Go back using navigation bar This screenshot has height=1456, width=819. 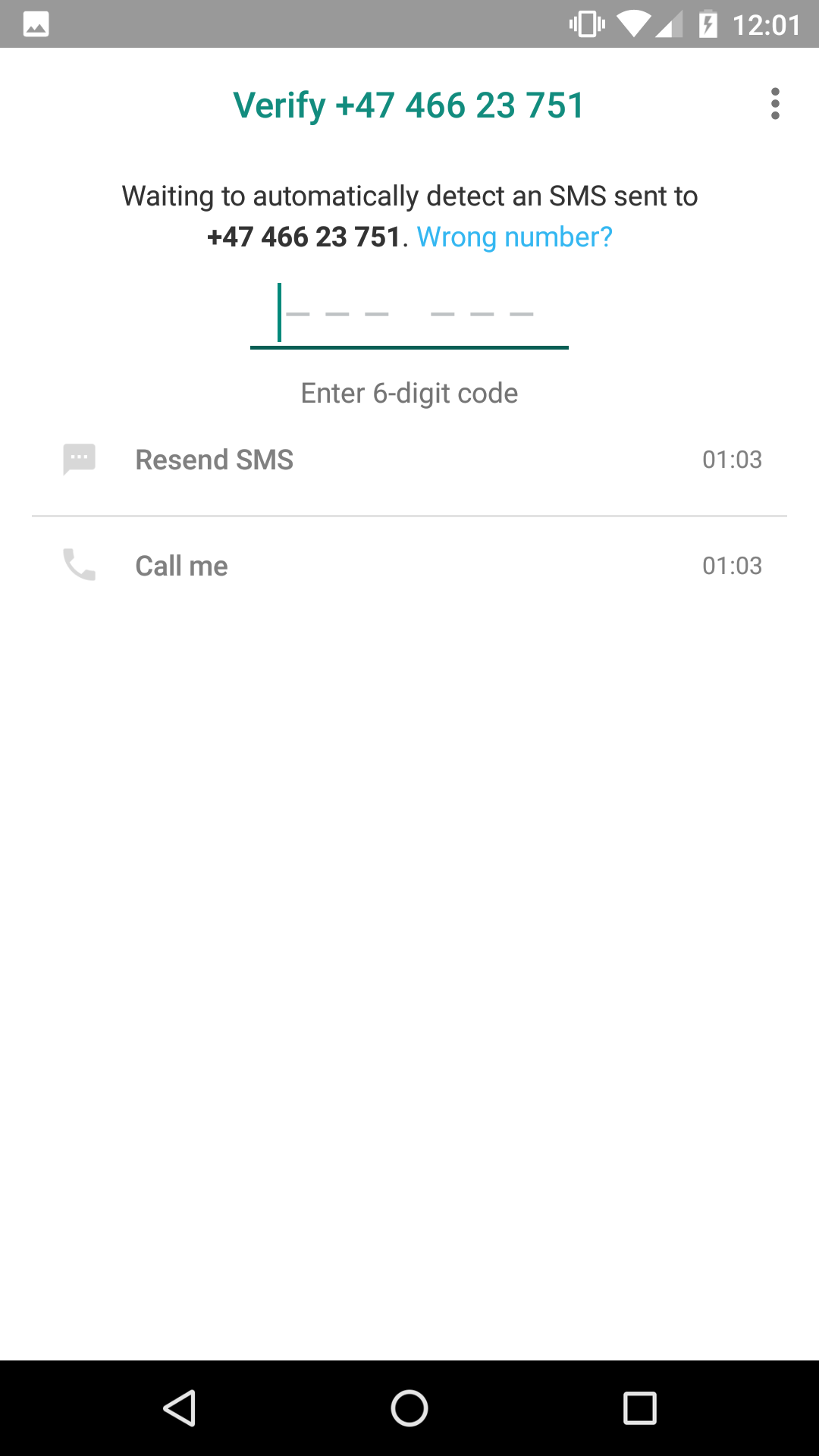(x=180, y=1408)
